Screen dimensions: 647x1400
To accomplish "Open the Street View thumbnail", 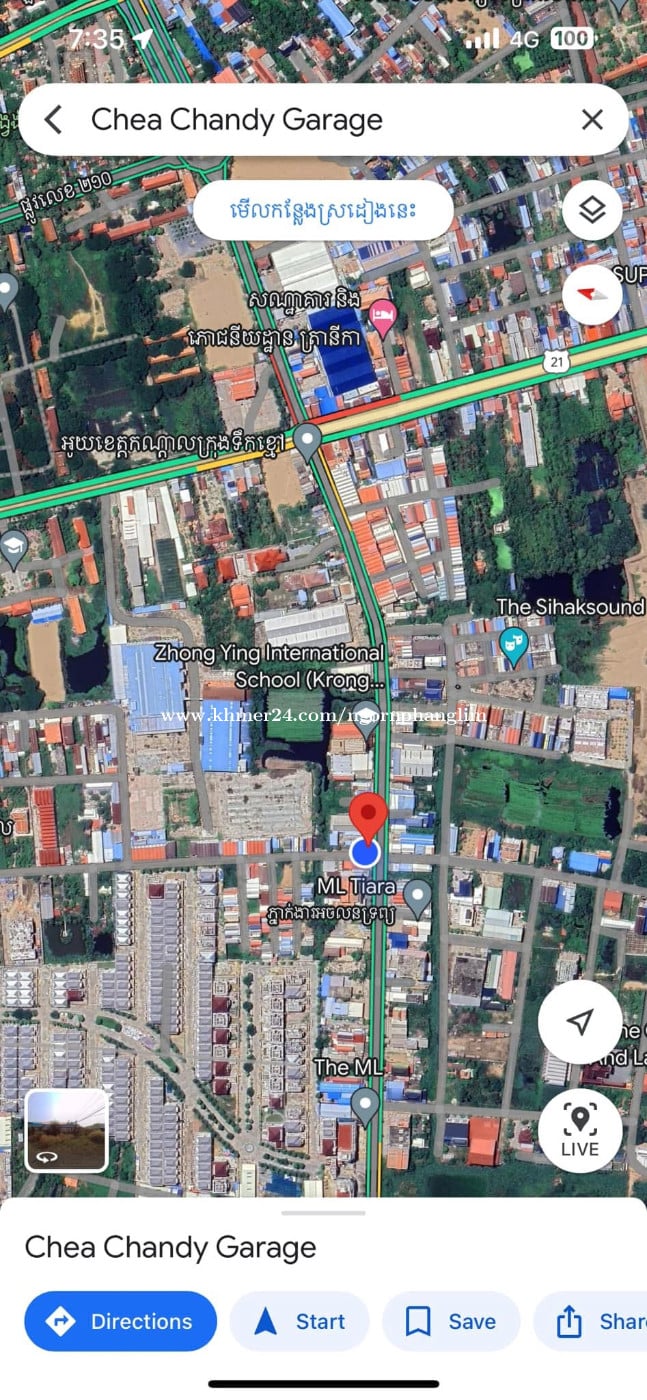I will [x=66, y=1130].
